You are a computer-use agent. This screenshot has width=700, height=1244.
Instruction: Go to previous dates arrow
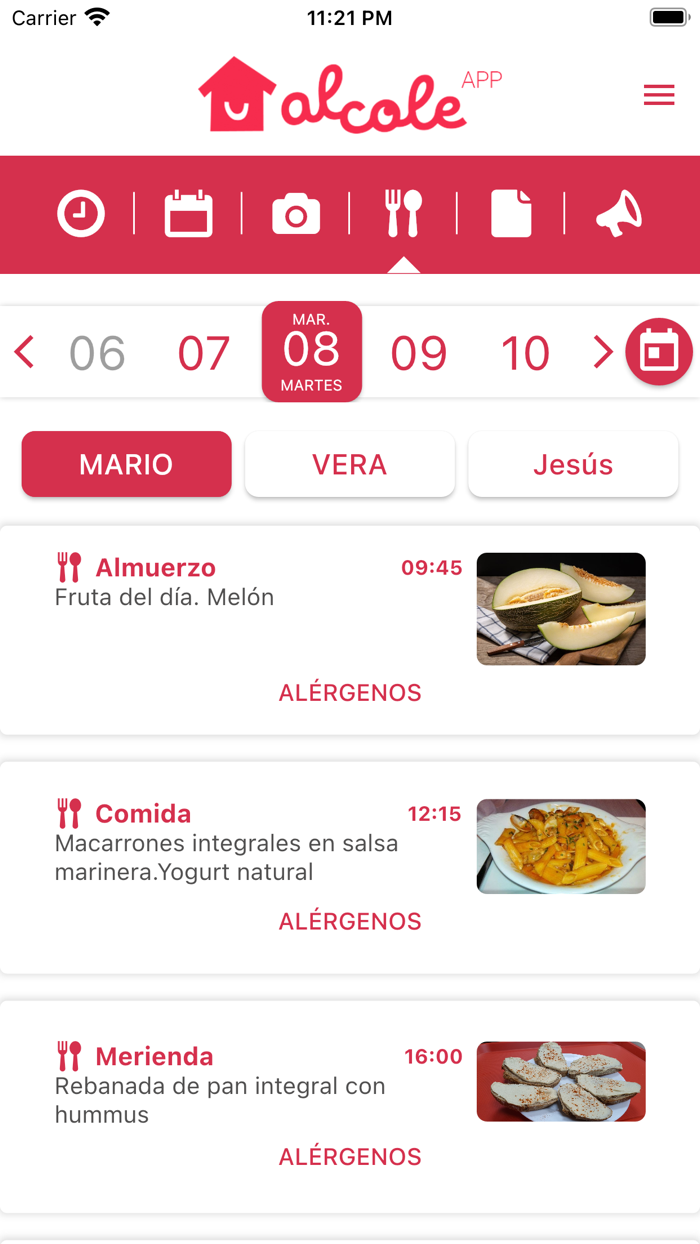[x=24, y=352]
